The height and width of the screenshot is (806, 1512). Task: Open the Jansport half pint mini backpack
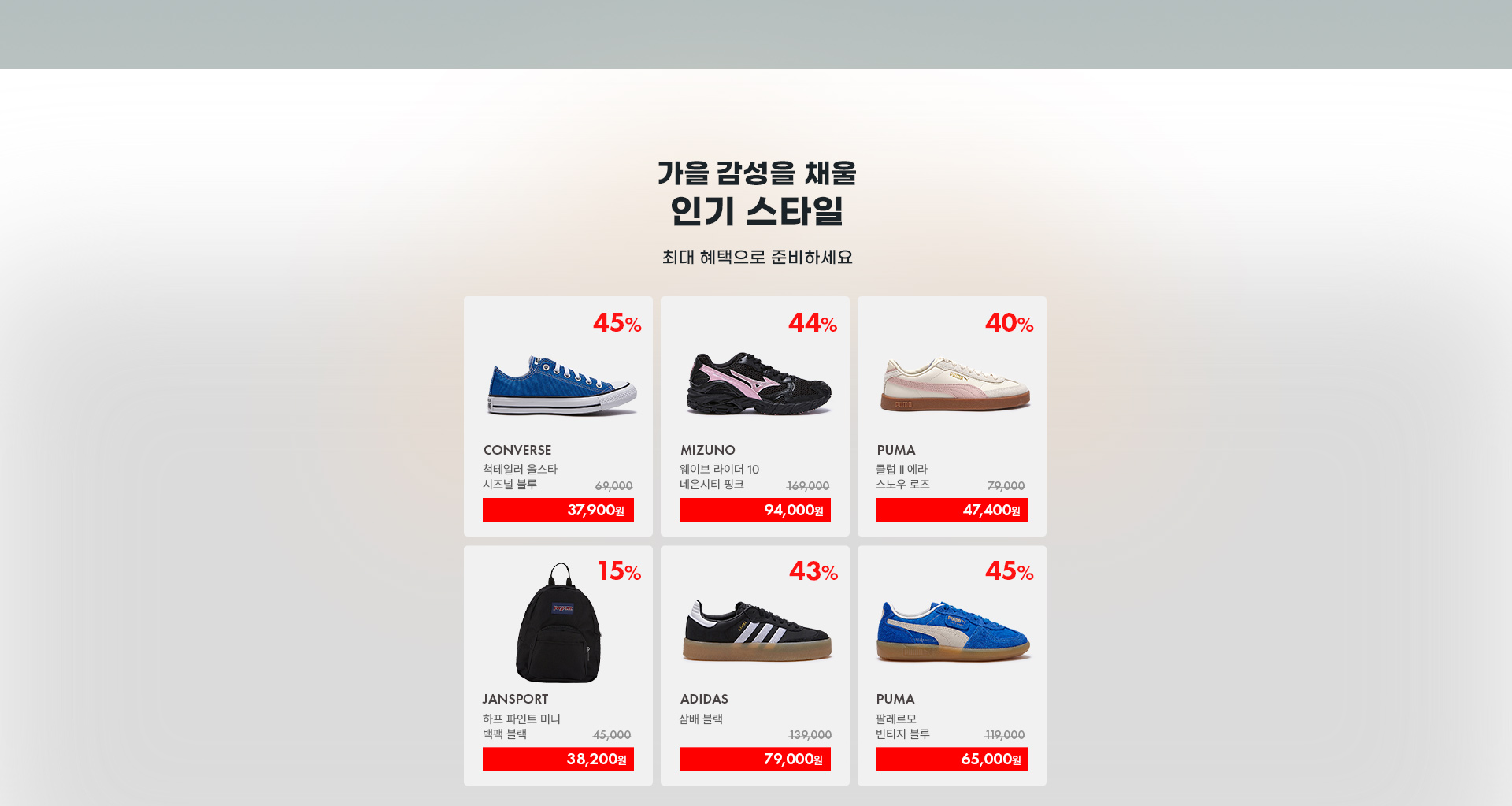pos(558,665)
